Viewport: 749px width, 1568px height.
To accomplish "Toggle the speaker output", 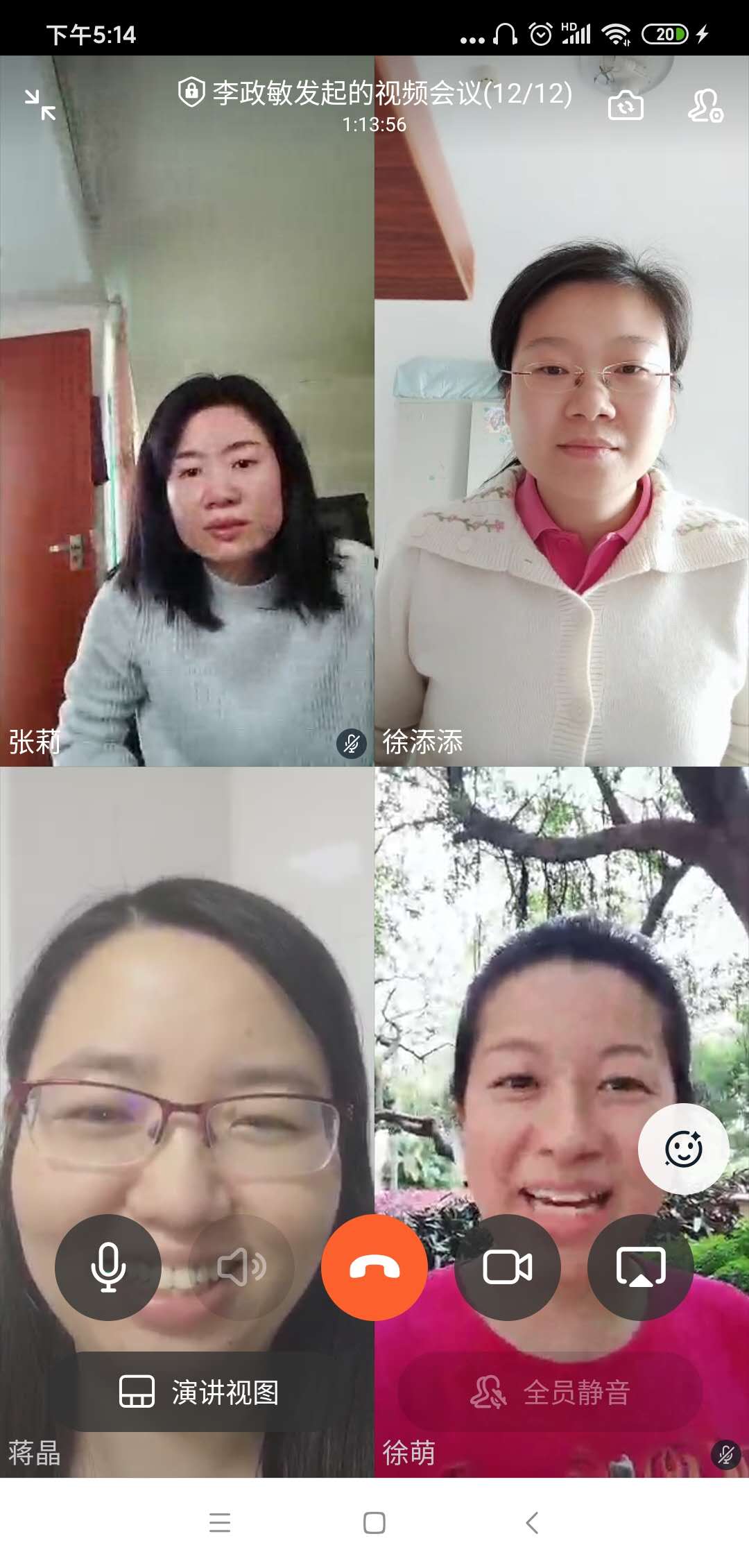I will (x=241, y=1268).
